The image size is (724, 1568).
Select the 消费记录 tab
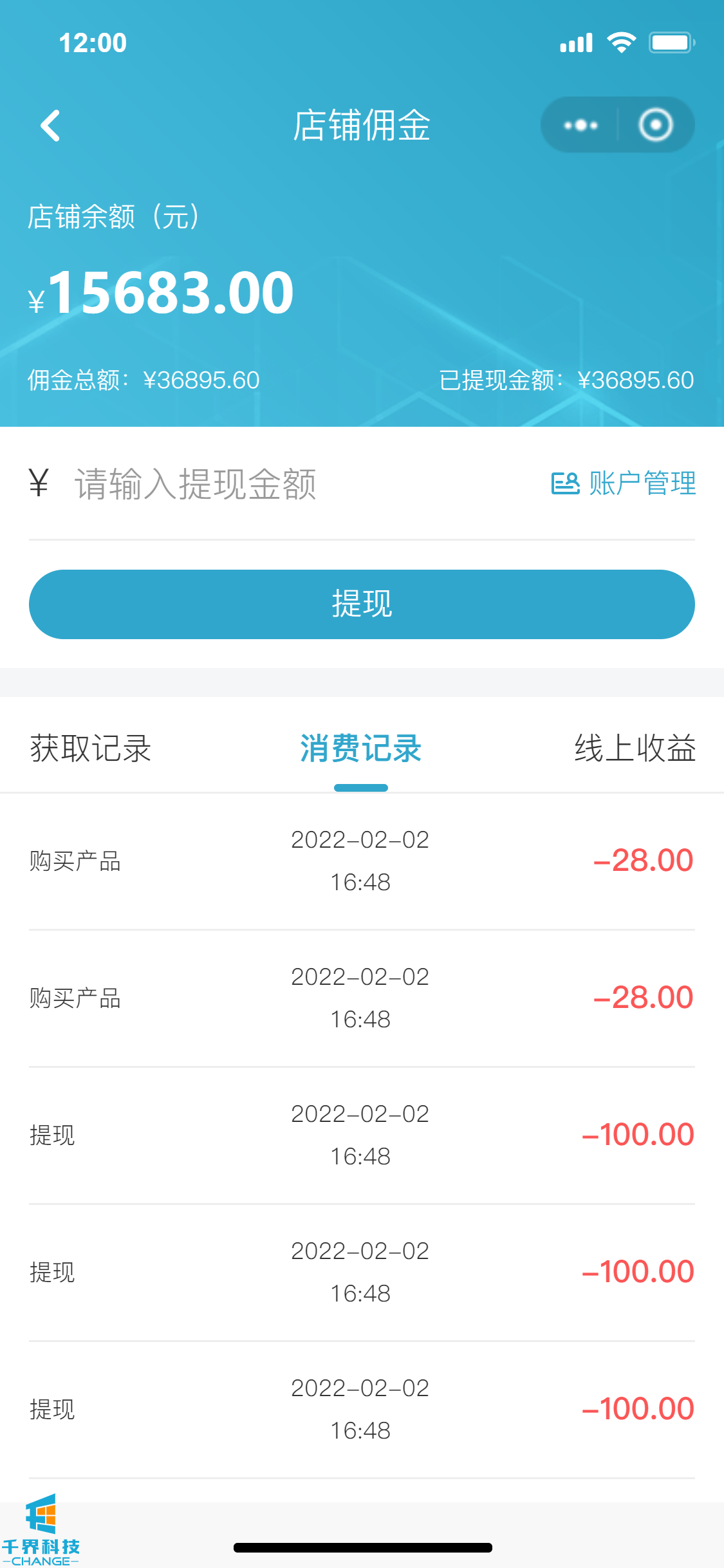[x=361, y=749]
